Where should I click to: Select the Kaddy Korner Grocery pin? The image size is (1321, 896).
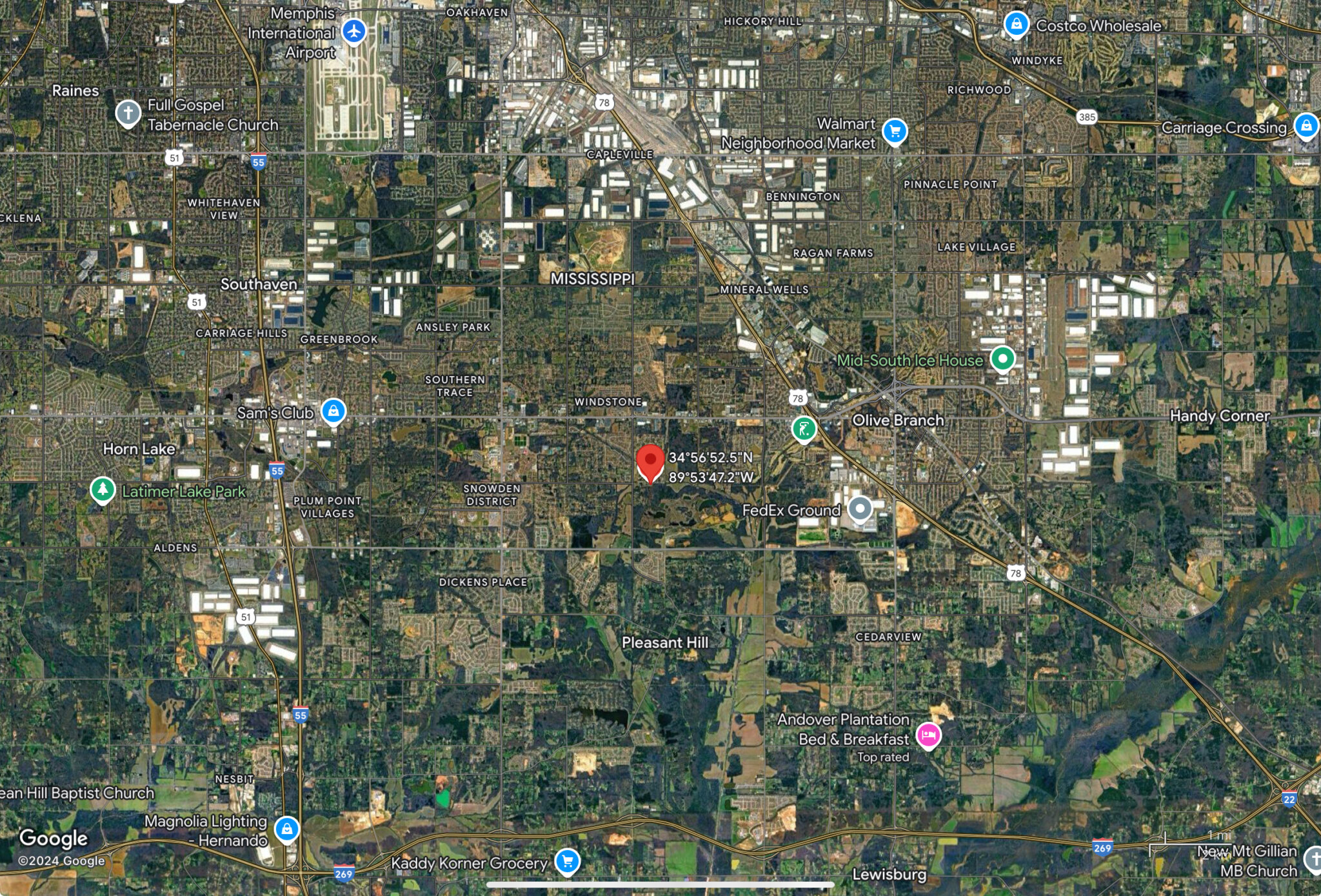(567, 861)
